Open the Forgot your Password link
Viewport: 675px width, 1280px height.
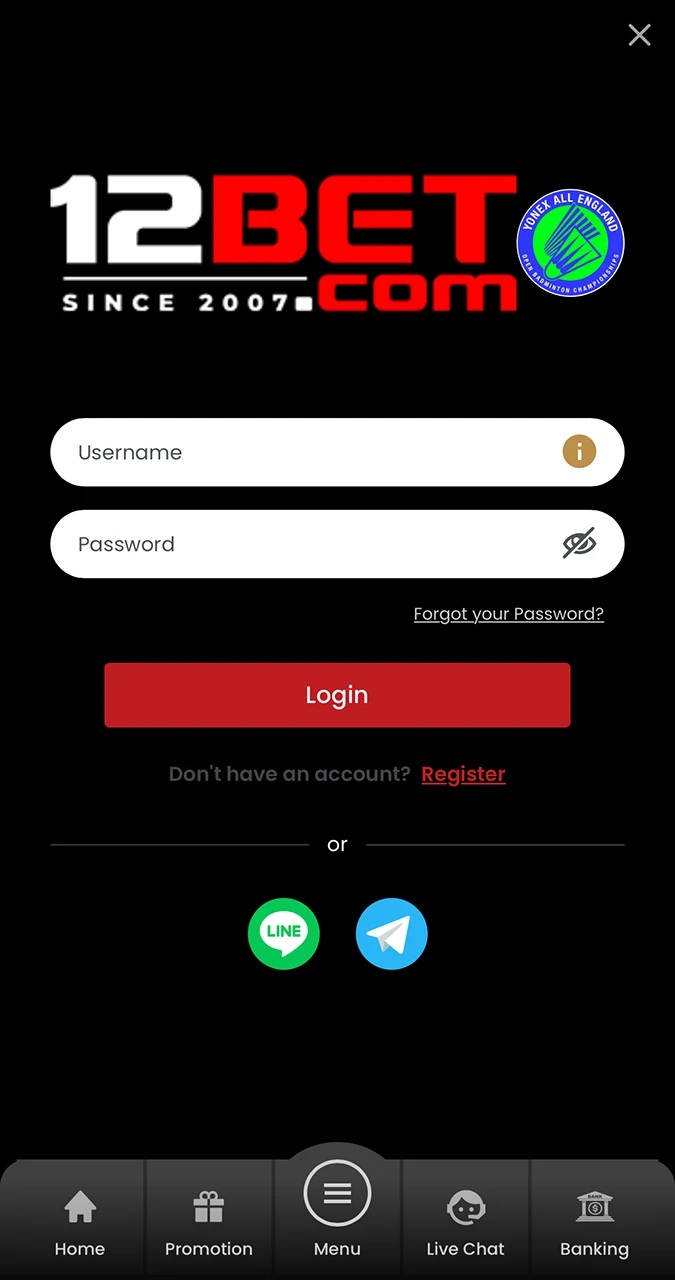[509, 614]
